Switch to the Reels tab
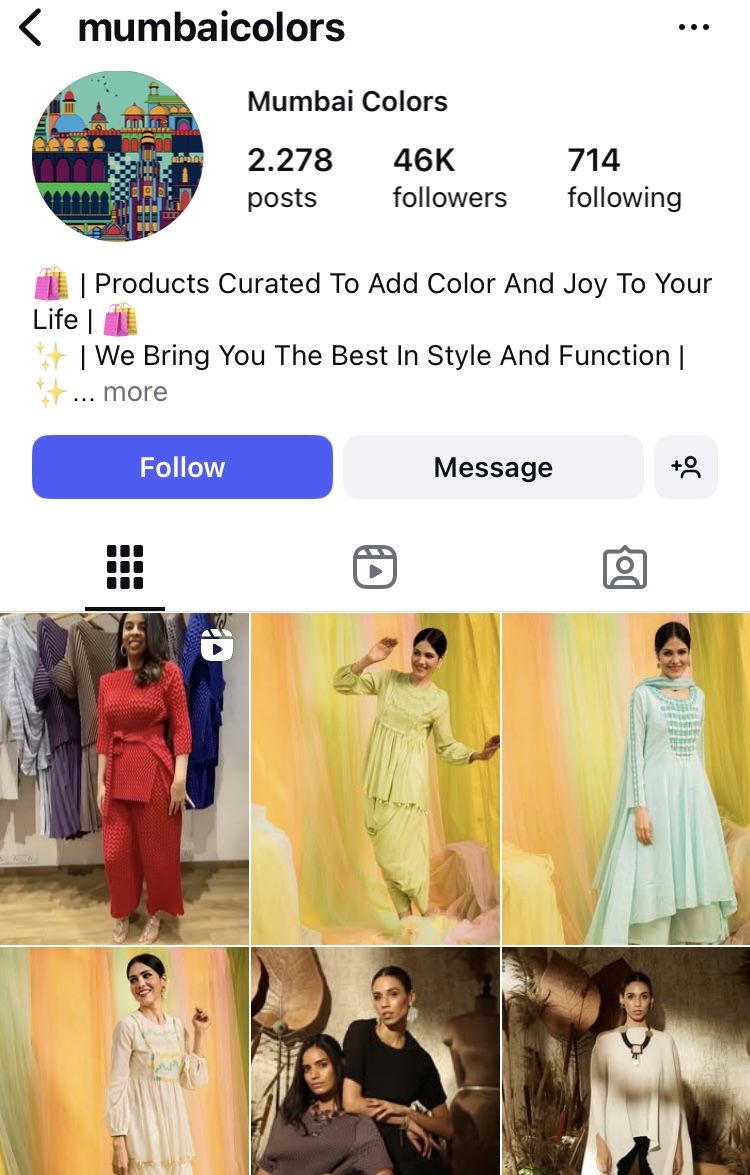 pos(375,567)
